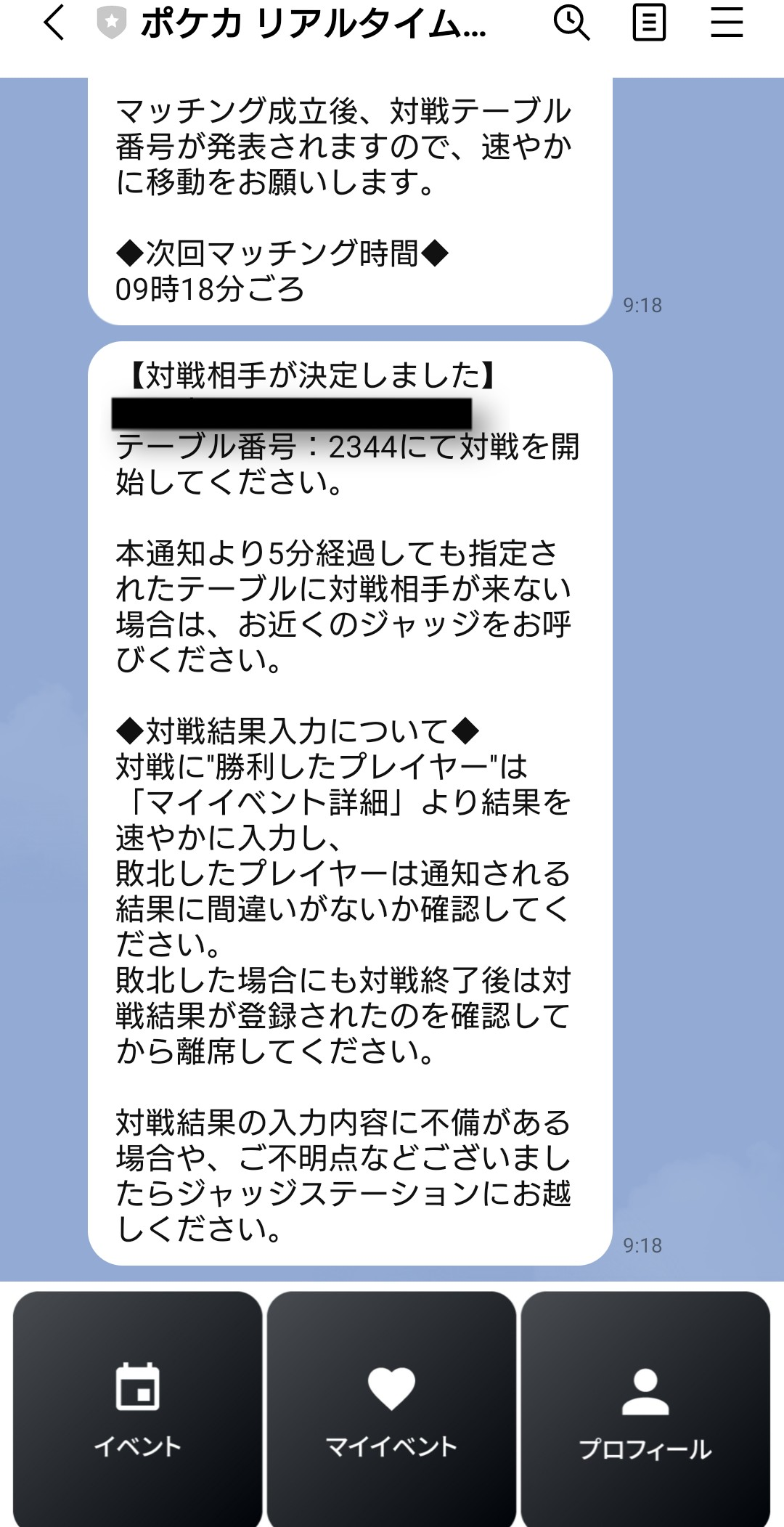Open the イベント menu tile
This screenshot has height=1527, width=784.
(x=138, y=1407)
